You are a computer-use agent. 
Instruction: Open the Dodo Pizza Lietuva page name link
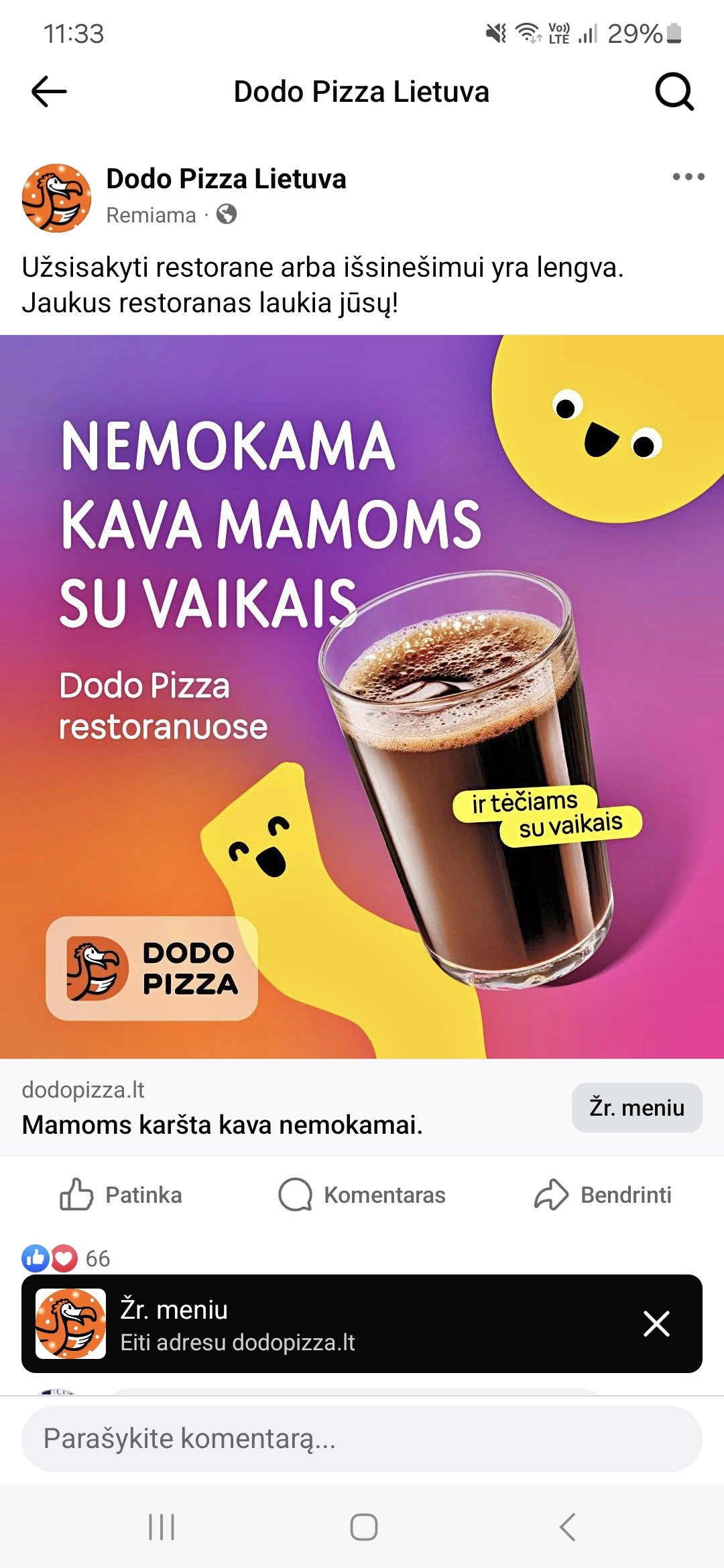pos(226,179)
